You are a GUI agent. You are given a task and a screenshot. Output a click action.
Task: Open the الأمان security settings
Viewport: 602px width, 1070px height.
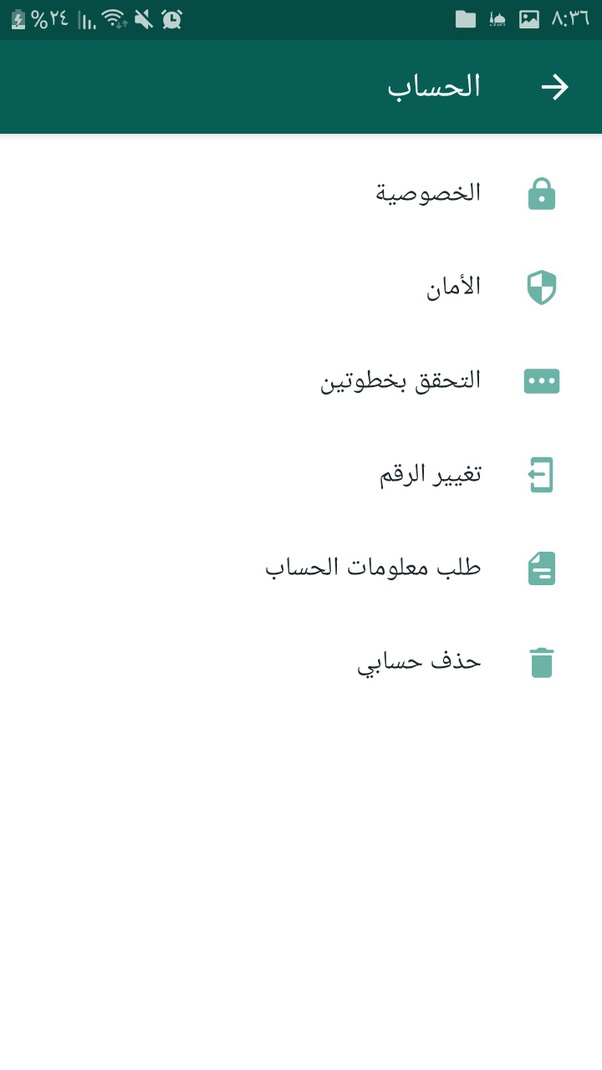[301, 287]
